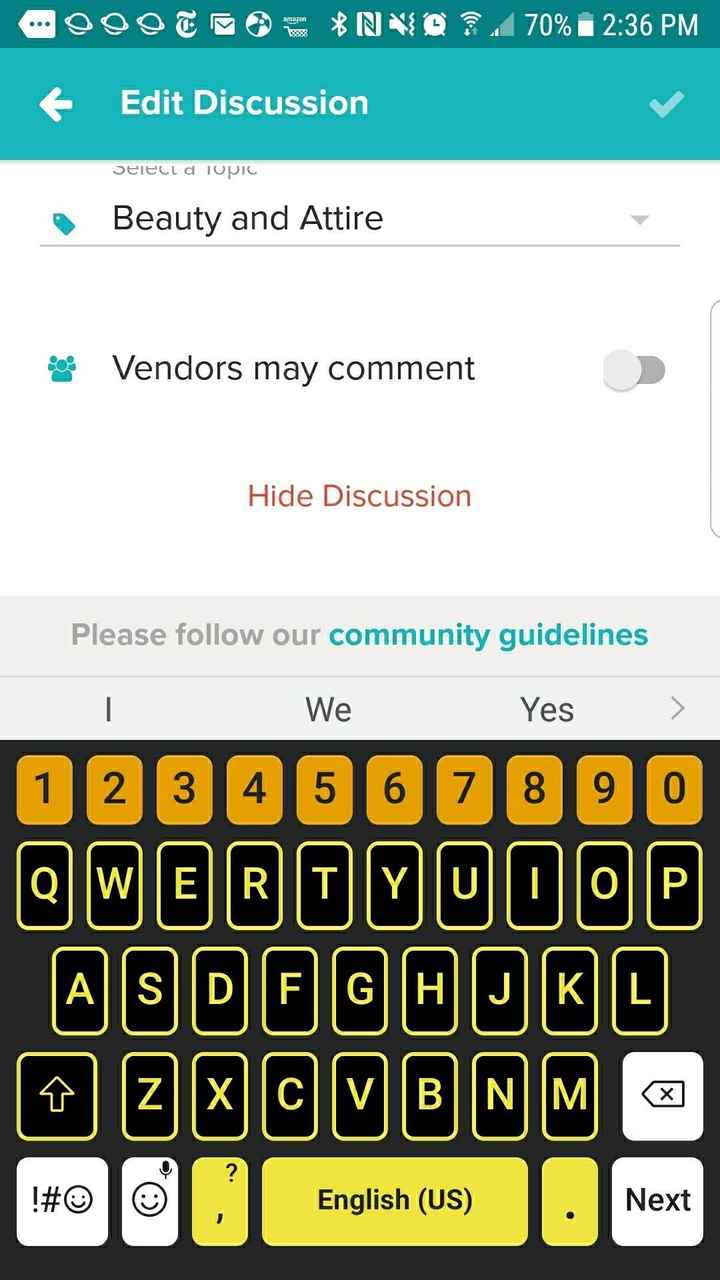This screenshot has height=1280, width=720.
Task: Hit the Next key on the keyboard
Action: 658,1200
